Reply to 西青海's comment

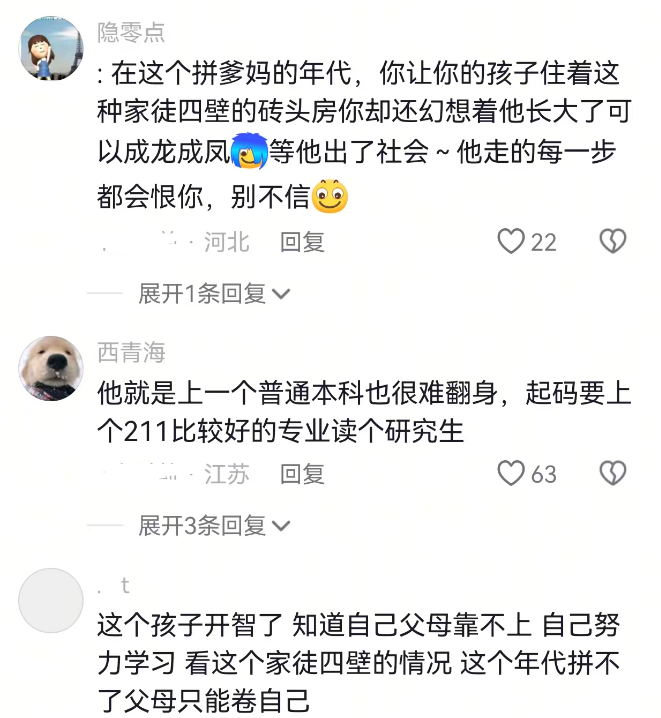coord(302,473)
